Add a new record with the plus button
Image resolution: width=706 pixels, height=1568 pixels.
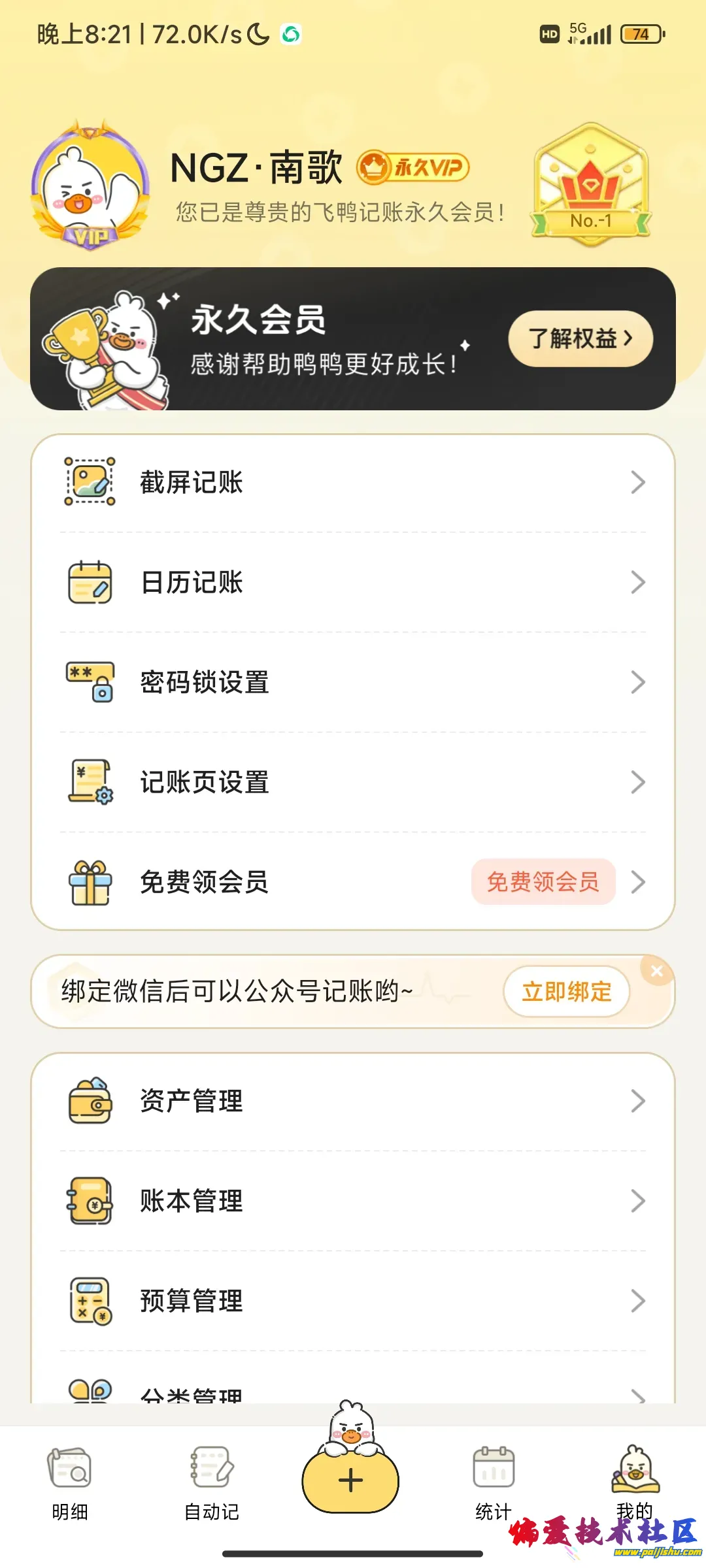point(350,1479)
